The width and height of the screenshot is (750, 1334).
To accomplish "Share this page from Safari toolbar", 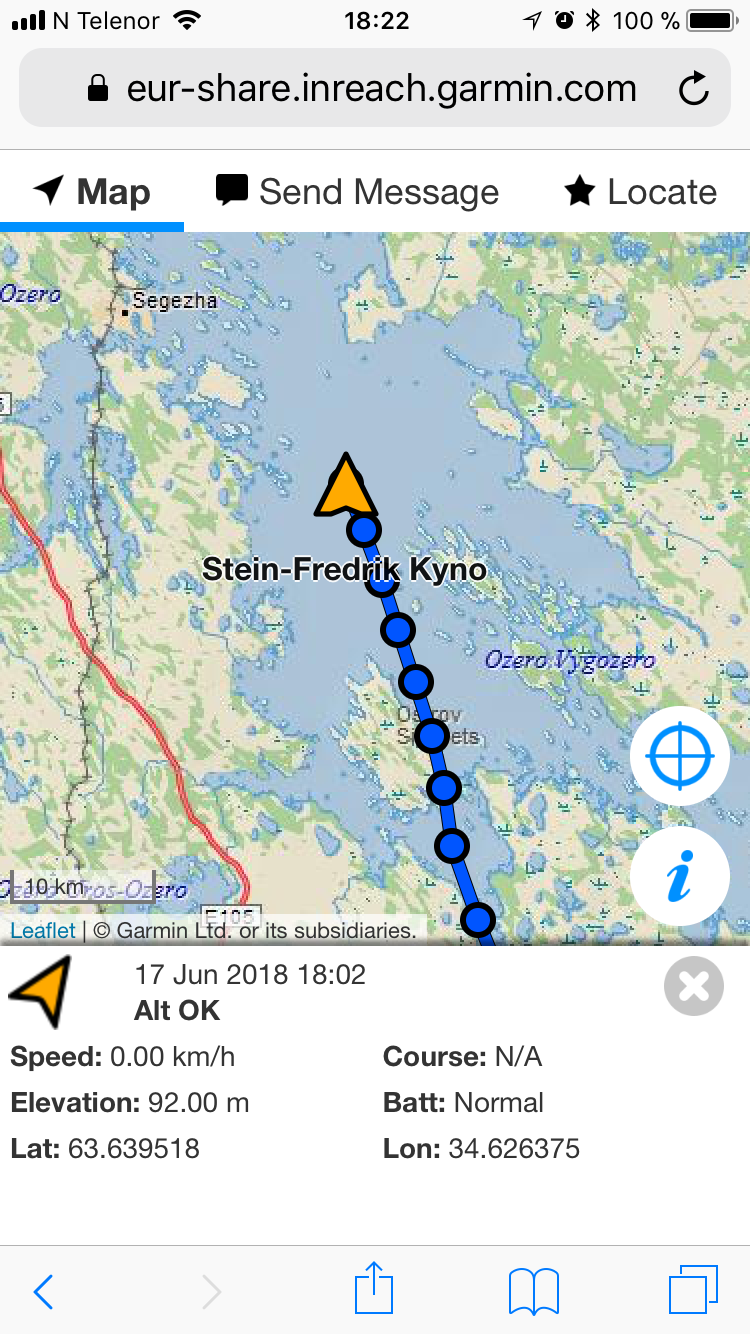I will point(374,1290).
